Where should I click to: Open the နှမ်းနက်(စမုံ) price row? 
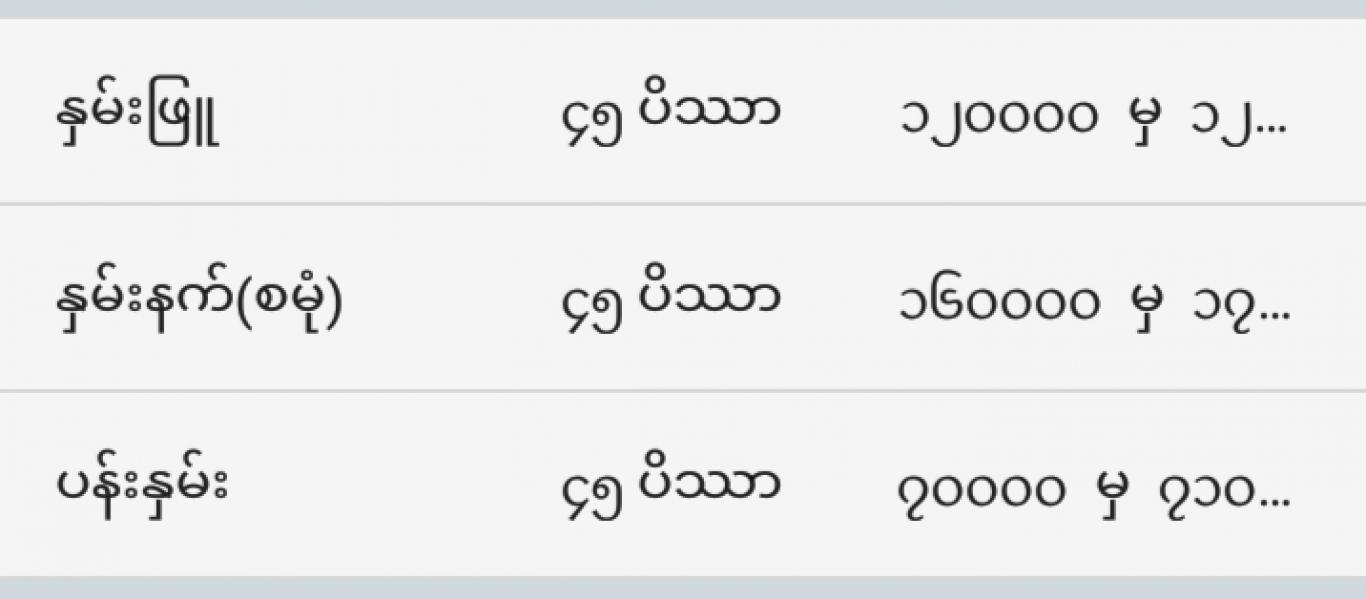point(683,297)
